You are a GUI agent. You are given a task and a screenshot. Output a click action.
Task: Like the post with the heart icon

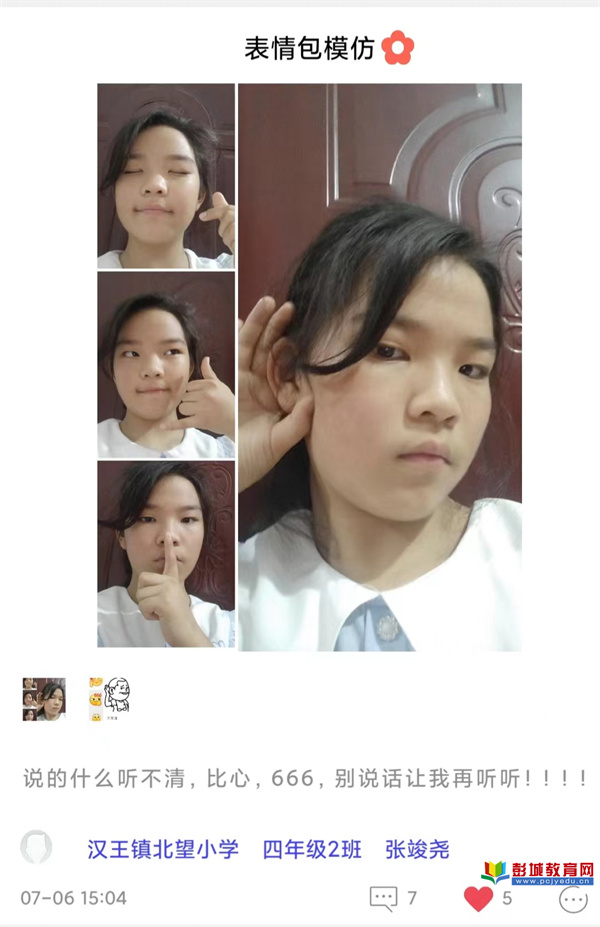click(479, 898)
